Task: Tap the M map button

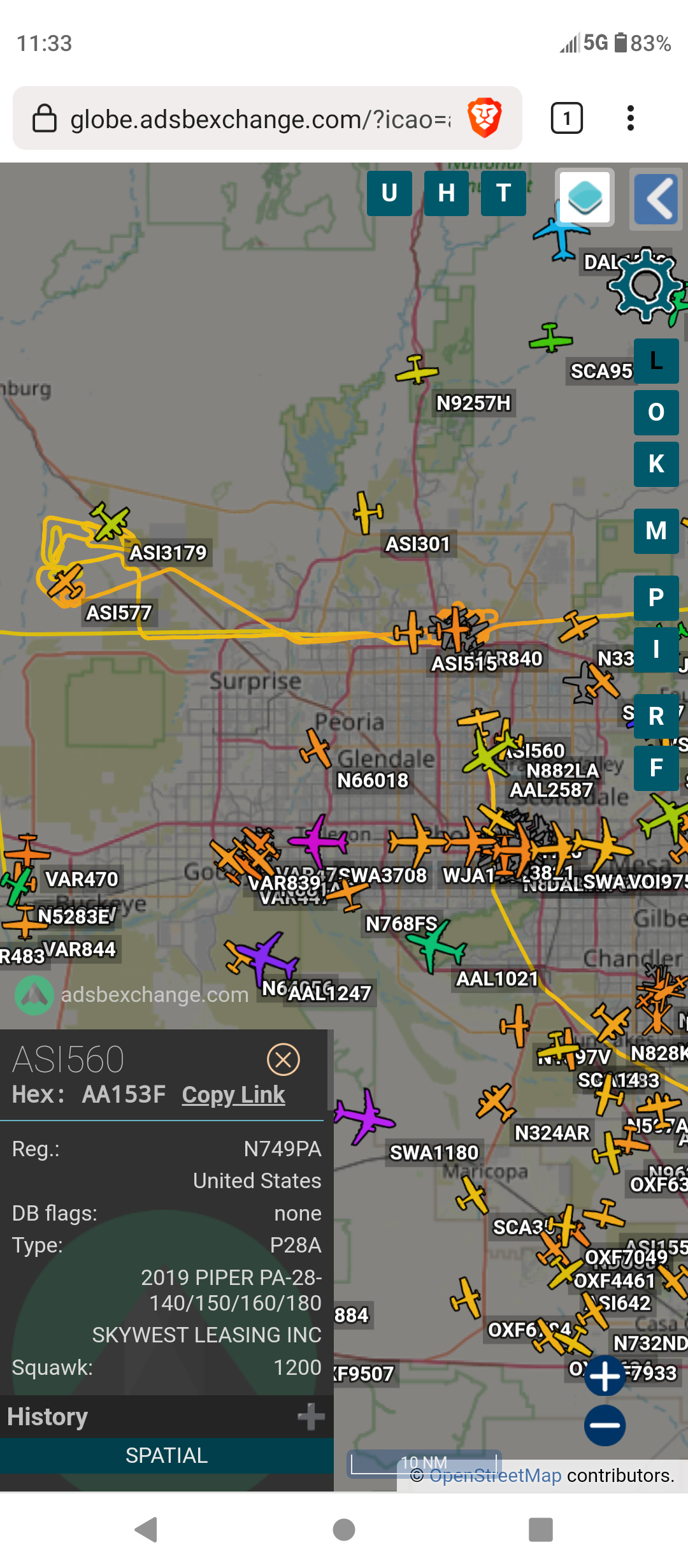Action: coord(656,531)
